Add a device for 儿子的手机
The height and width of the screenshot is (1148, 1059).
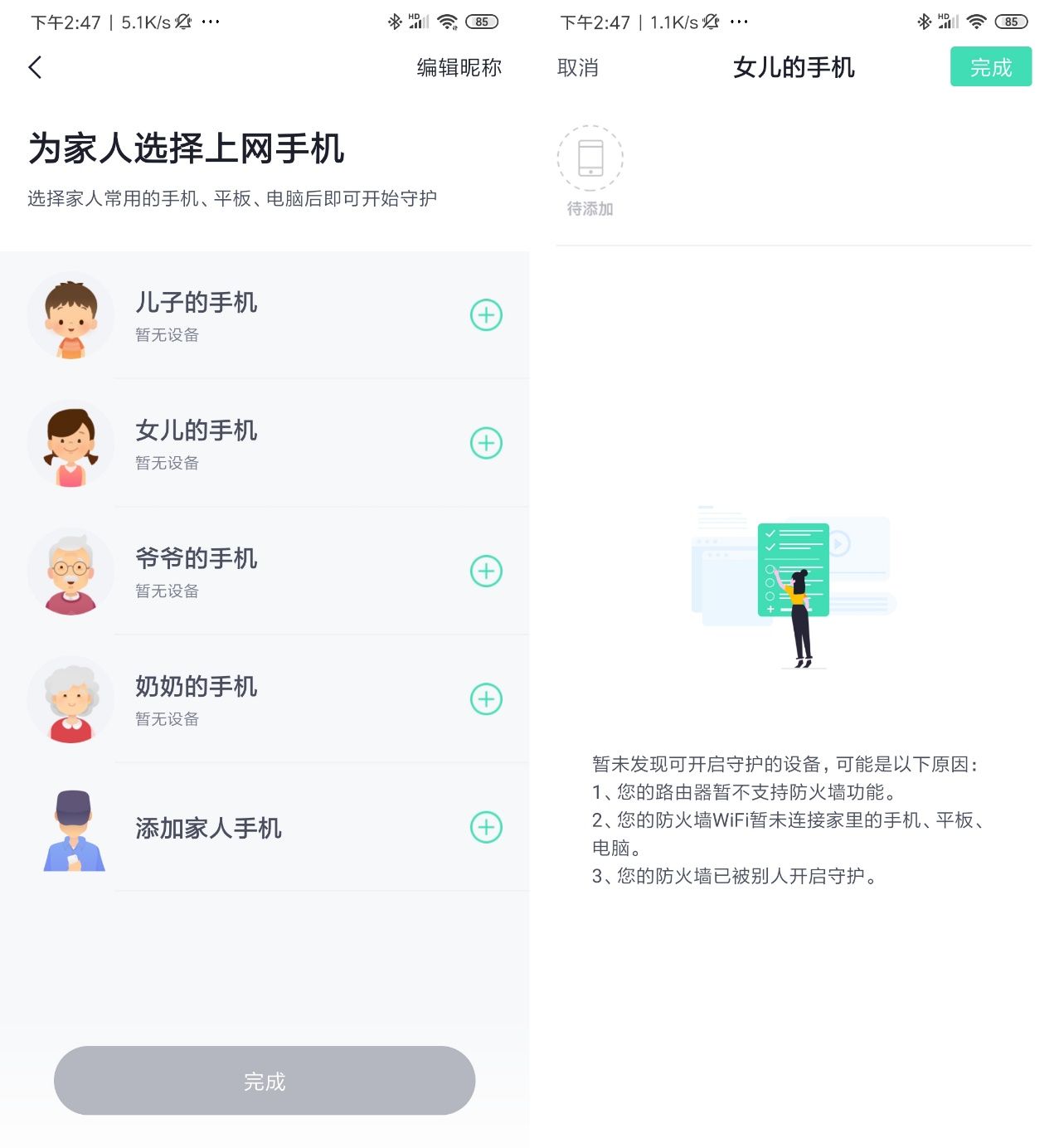tap(486, 315)
